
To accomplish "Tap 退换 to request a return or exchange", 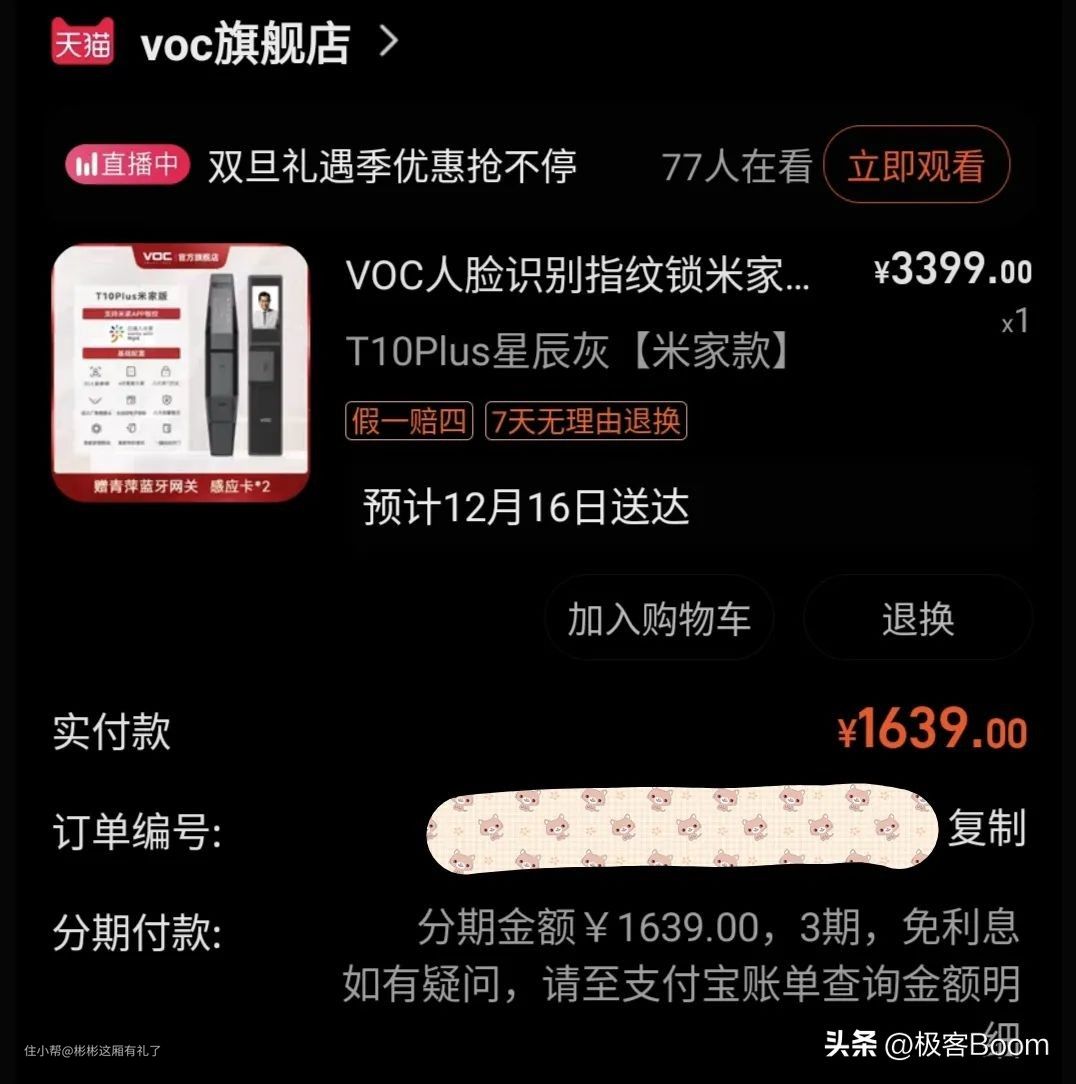I will pos(918,619).
